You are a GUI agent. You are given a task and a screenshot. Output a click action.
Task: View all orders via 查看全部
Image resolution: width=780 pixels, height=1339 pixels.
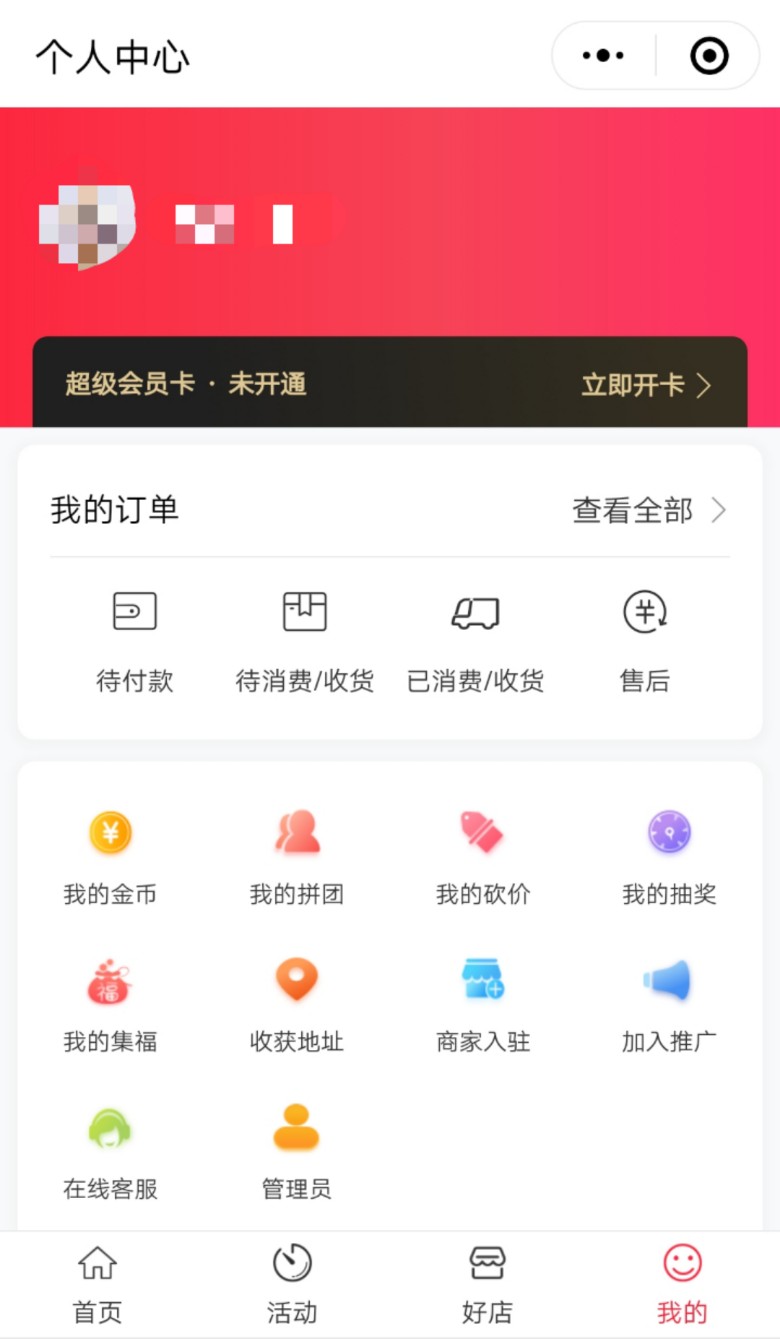649,511
